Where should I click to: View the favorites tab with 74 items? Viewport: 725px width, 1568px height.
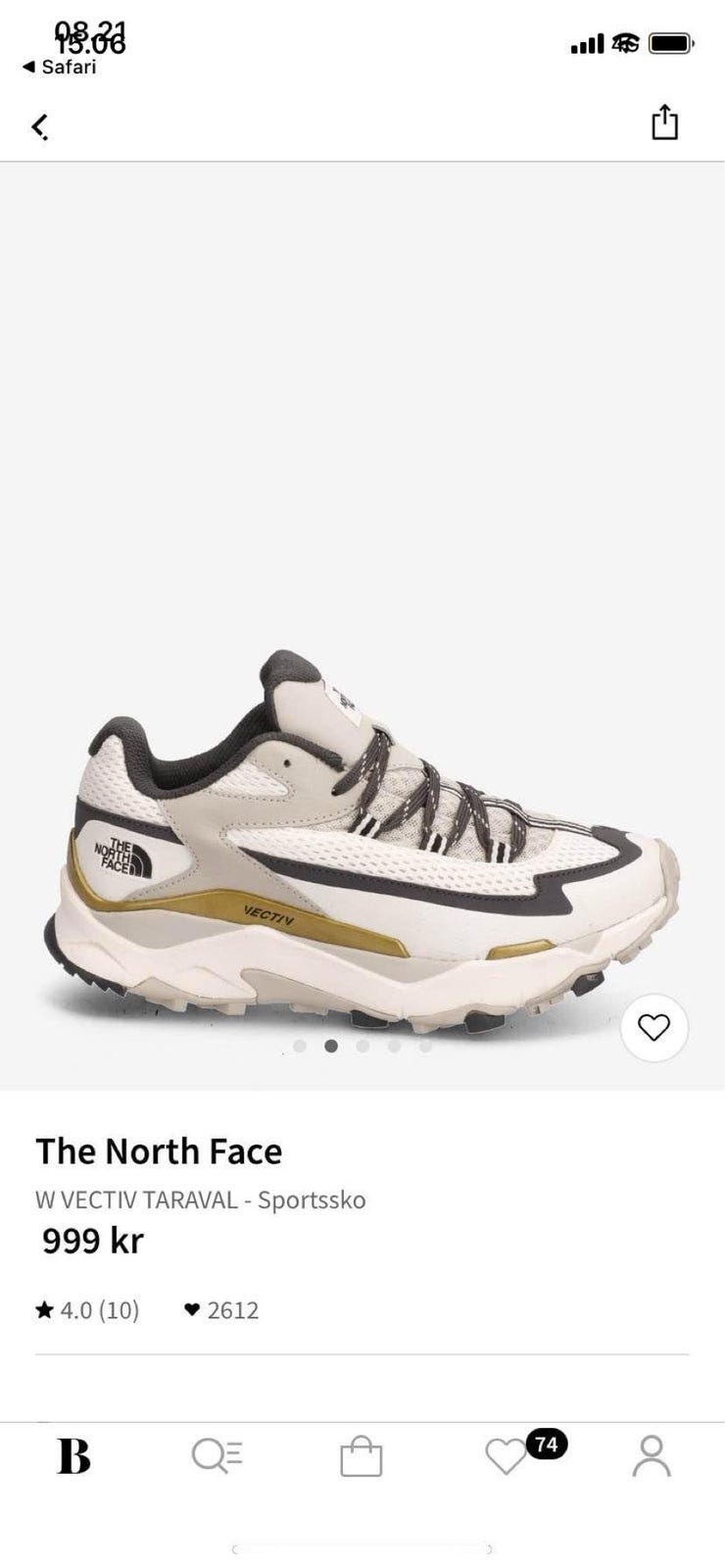pos(507,1456)
